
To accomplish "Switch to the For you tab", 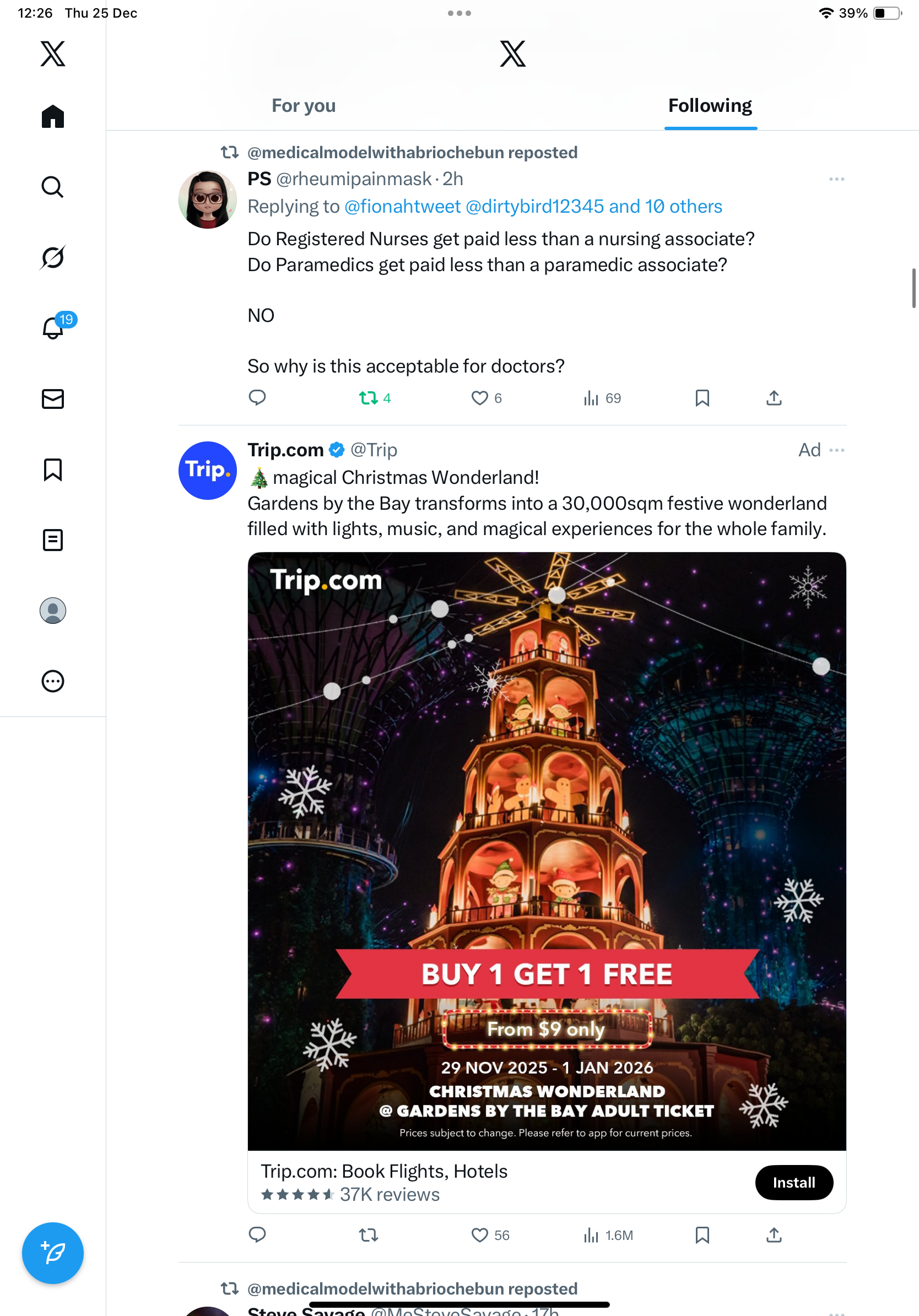I will pos(303,106).
